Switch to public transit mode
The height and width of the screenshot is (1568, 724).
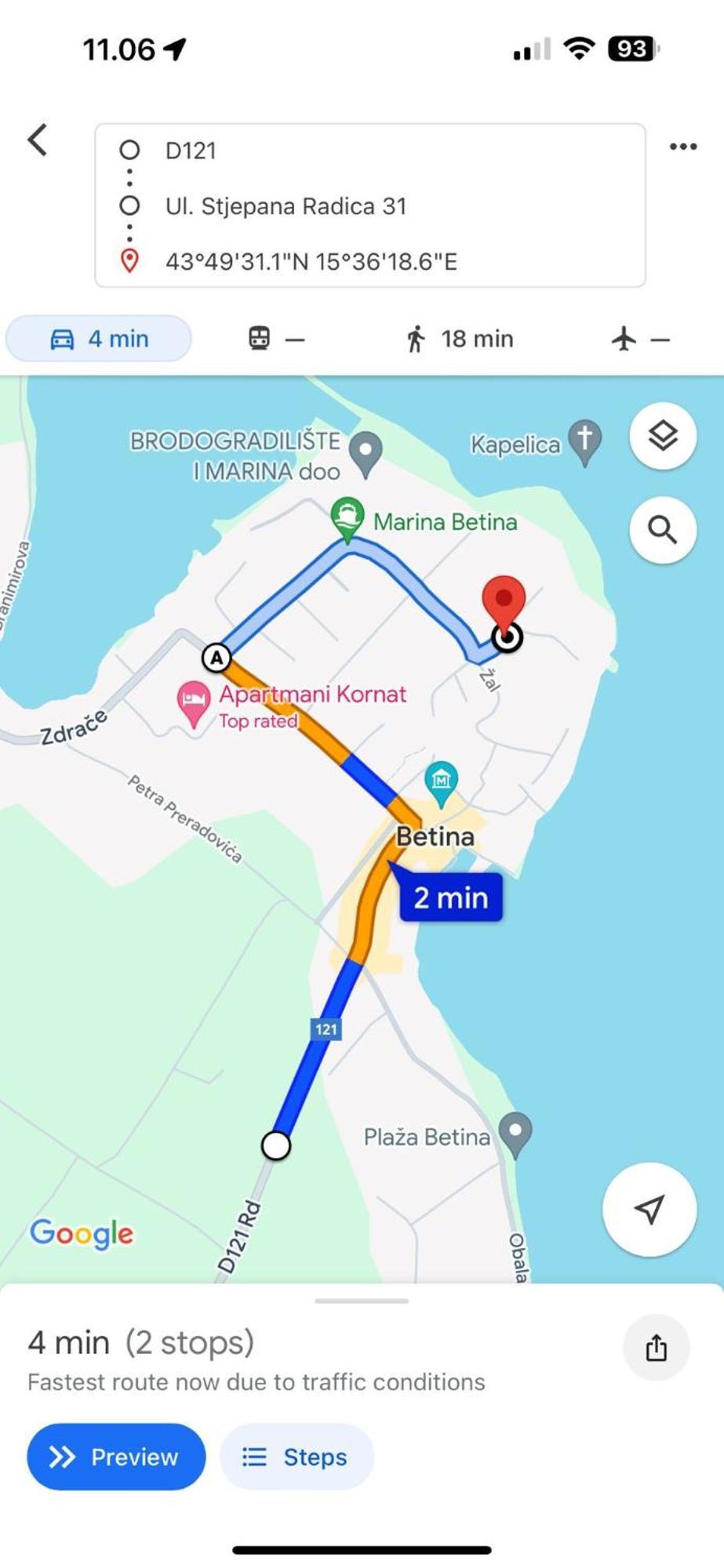click(275, 339)
